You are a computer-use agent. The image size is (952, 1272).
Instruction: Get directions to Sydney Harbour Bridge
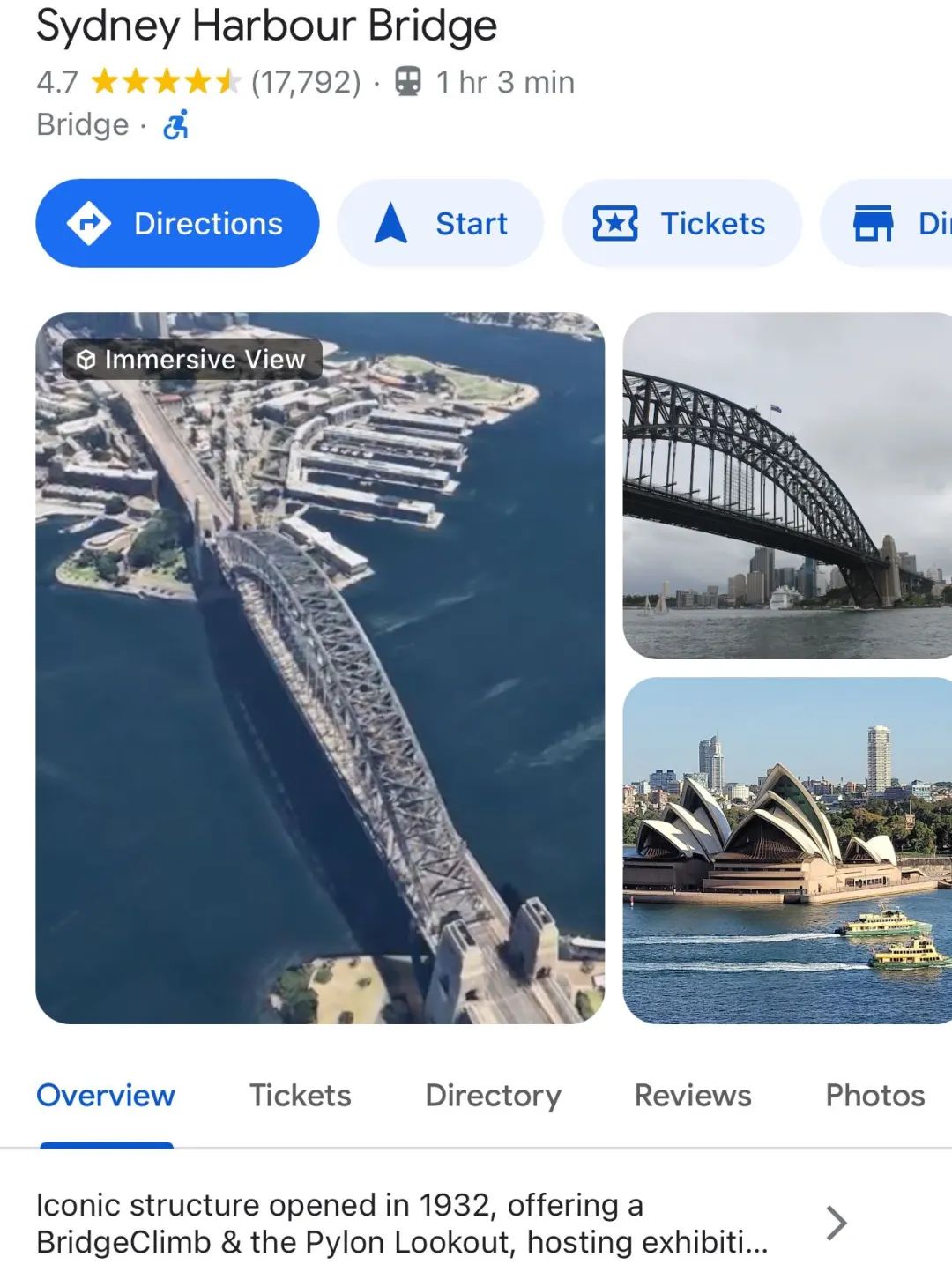point(177,223)
